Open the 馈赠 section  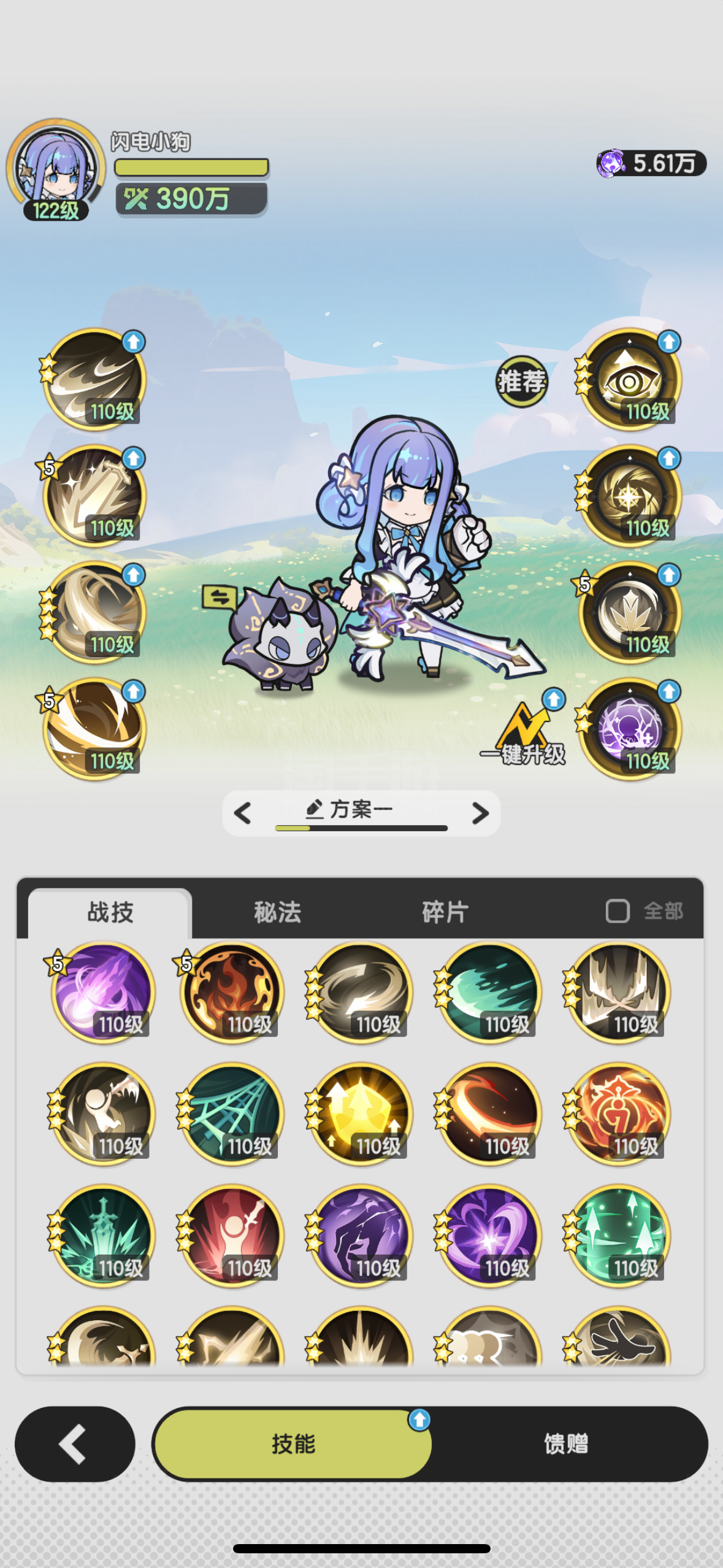pos(566,1443)
